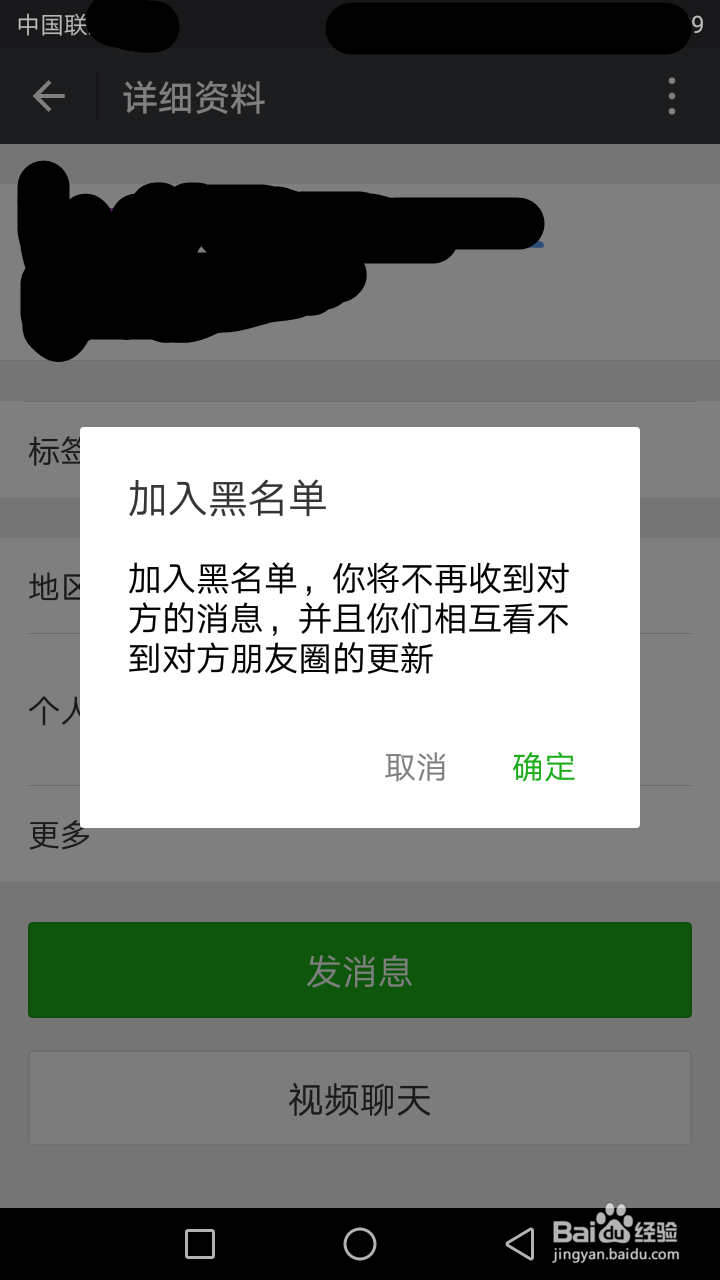
Task: Send a message via the 发消息 button
Action: pyautogui.click(x=359, y=970)
